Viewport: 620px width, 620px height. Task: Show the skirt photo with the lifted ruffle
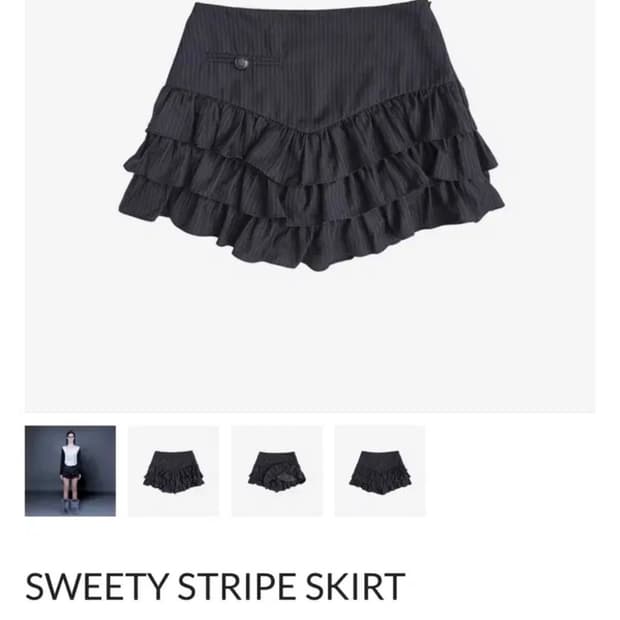pos(277,471)
